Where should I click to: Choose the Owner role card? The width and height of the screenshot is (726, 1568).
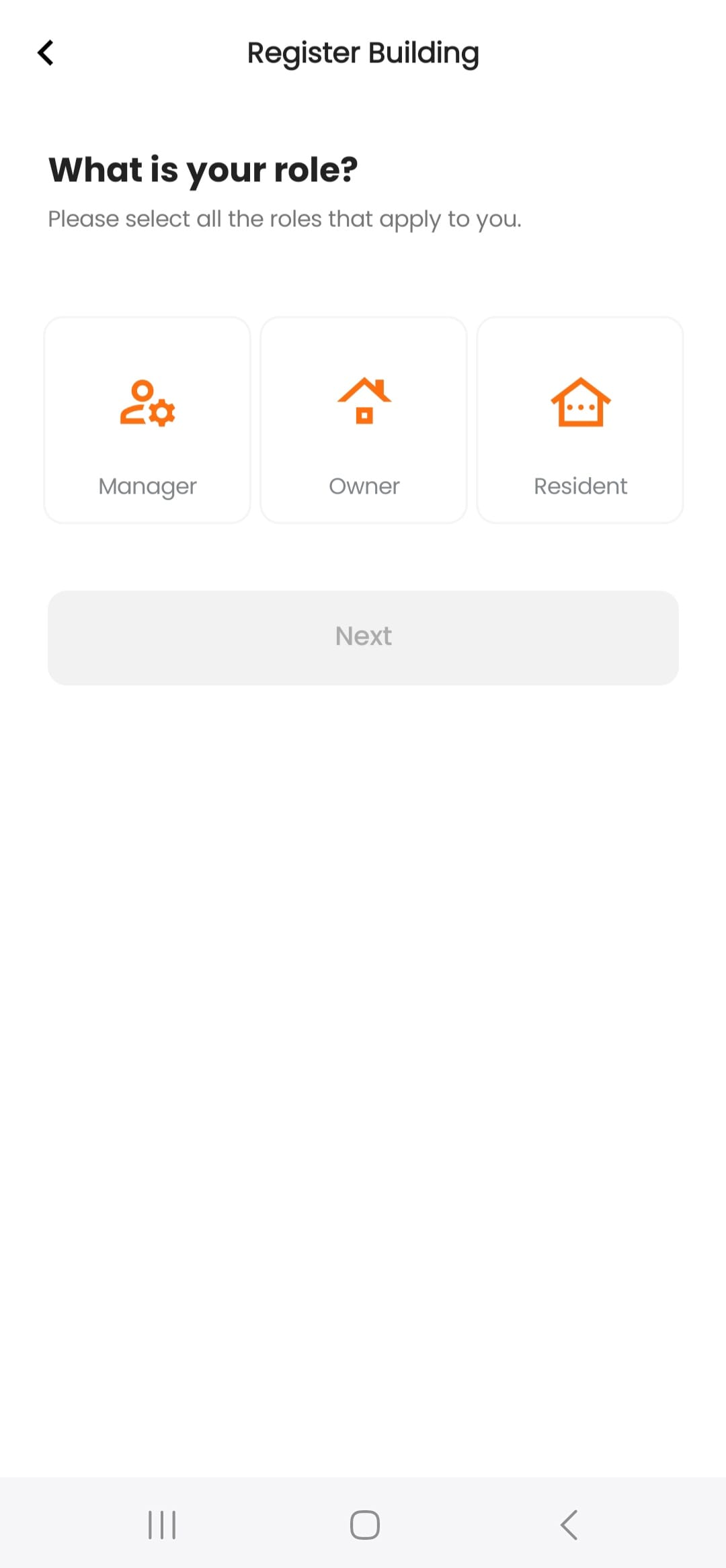coord(364,420)
